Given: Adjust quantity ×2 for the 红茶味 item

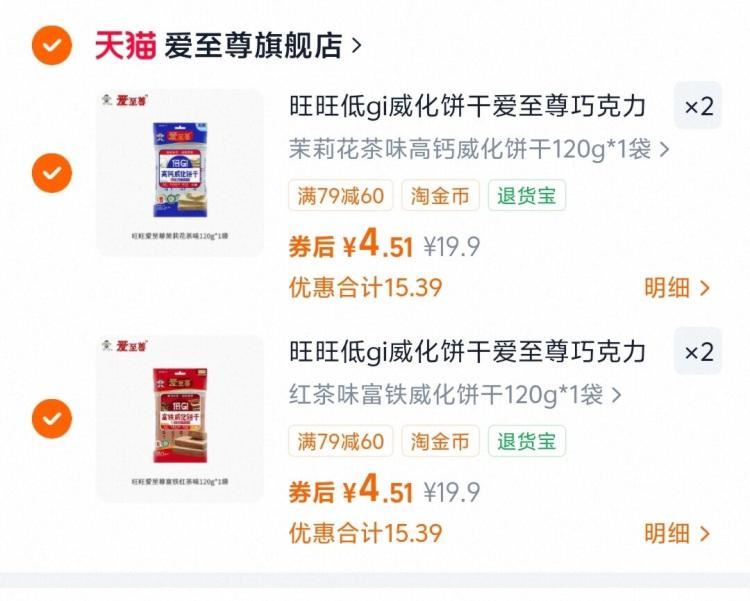Looking at the screenshot, I should tap(698, 352).
